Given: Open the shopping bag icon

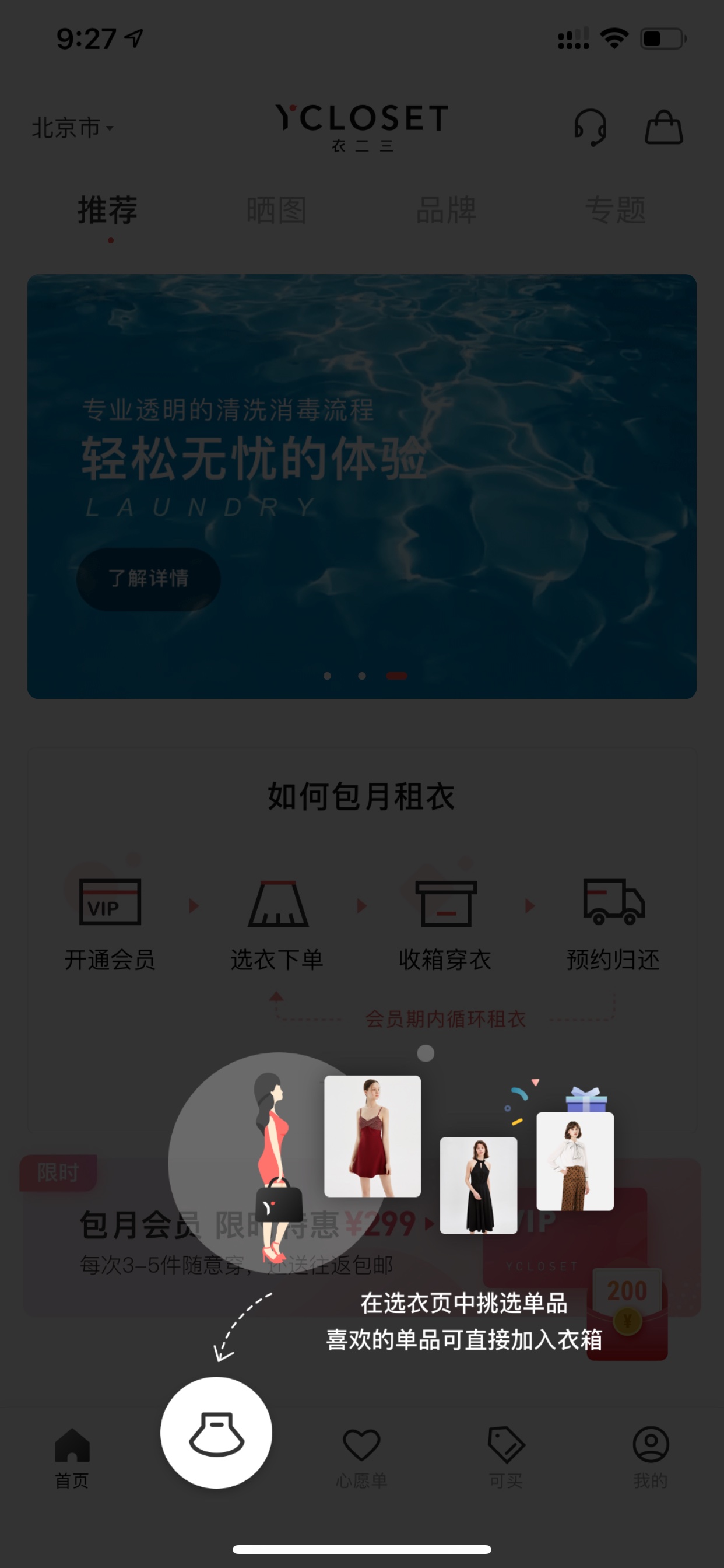Looking at the screenshot, I should click(x=664, y=127).
